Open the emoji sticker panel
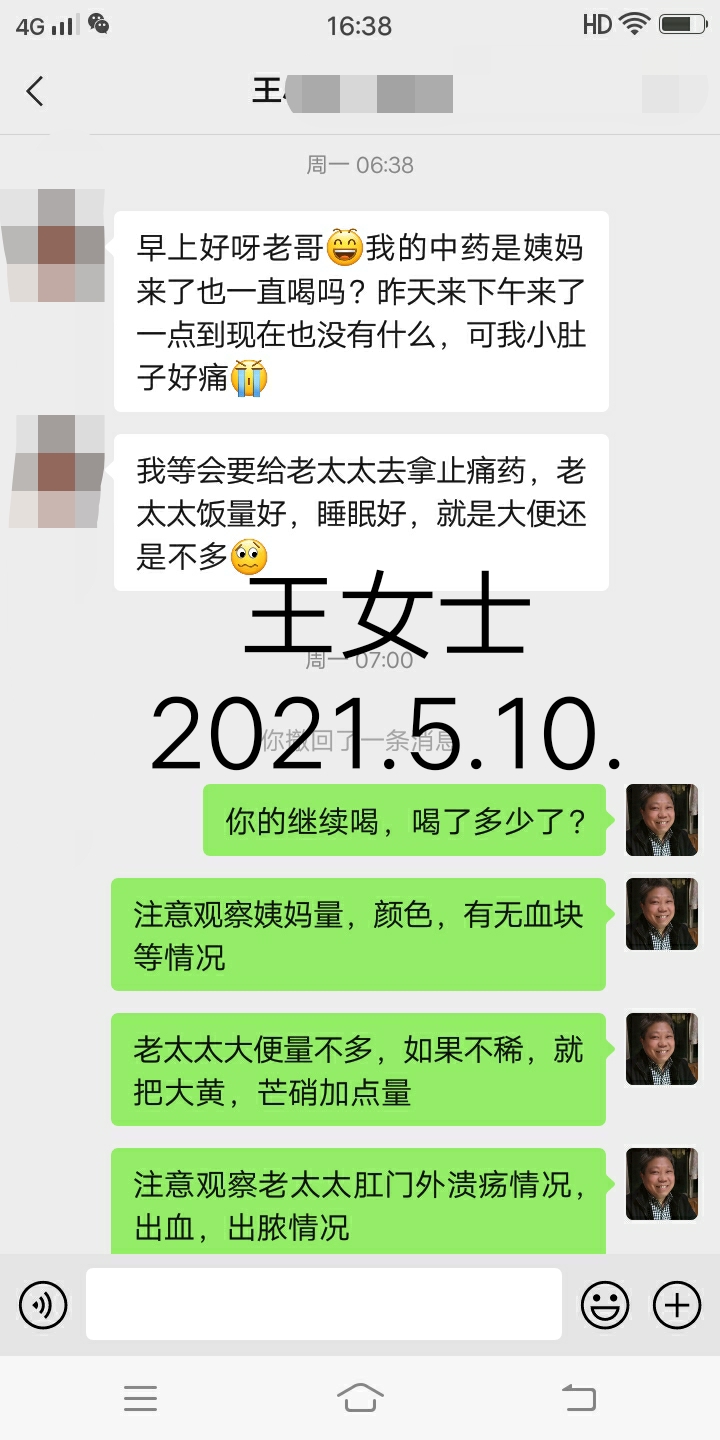The image size is (720, 1440). click(605, 1305)
